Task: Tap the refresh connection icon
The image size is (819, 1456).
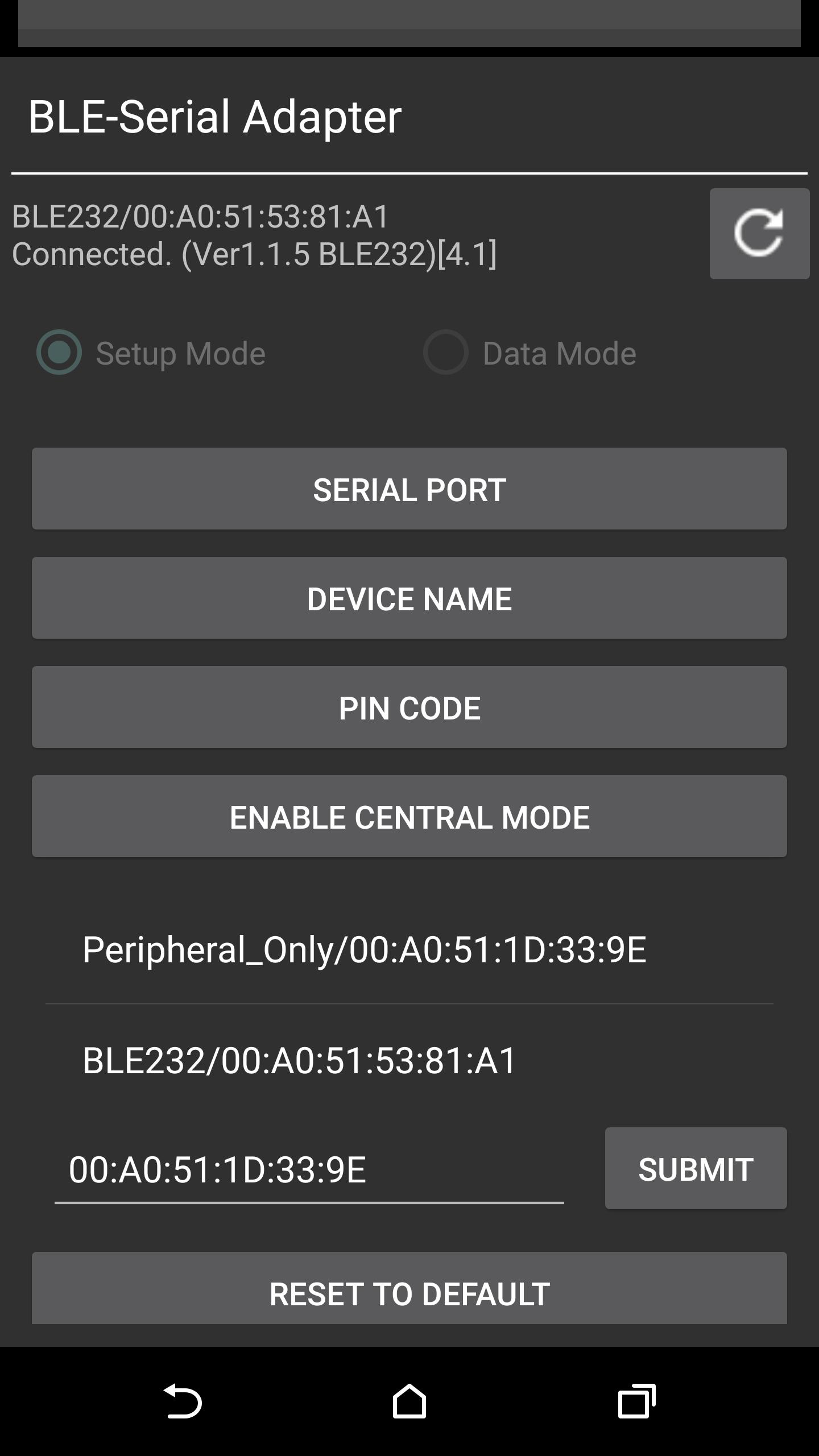Action: point(759,233)
